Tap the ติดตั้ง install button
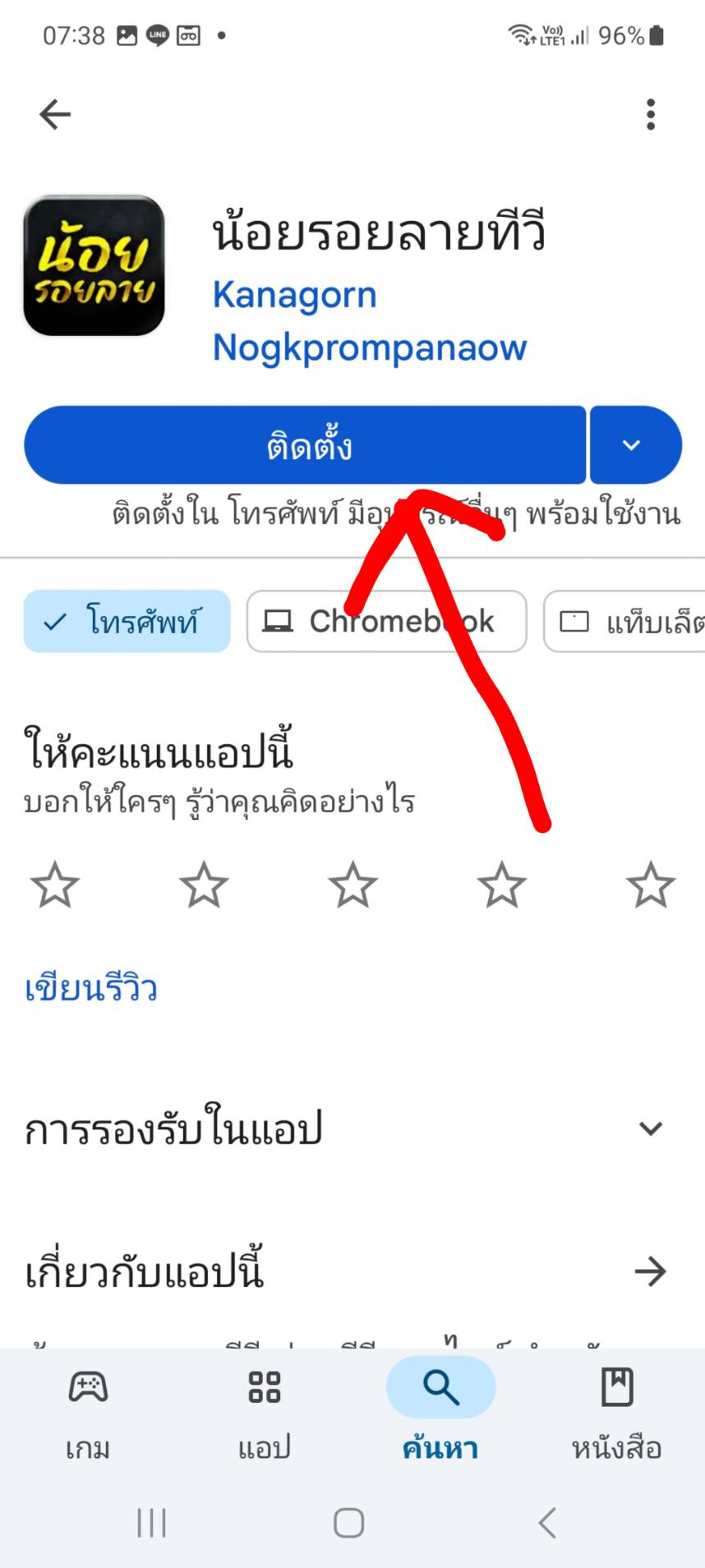705x1568 pixels. click(x=305, y=445)
